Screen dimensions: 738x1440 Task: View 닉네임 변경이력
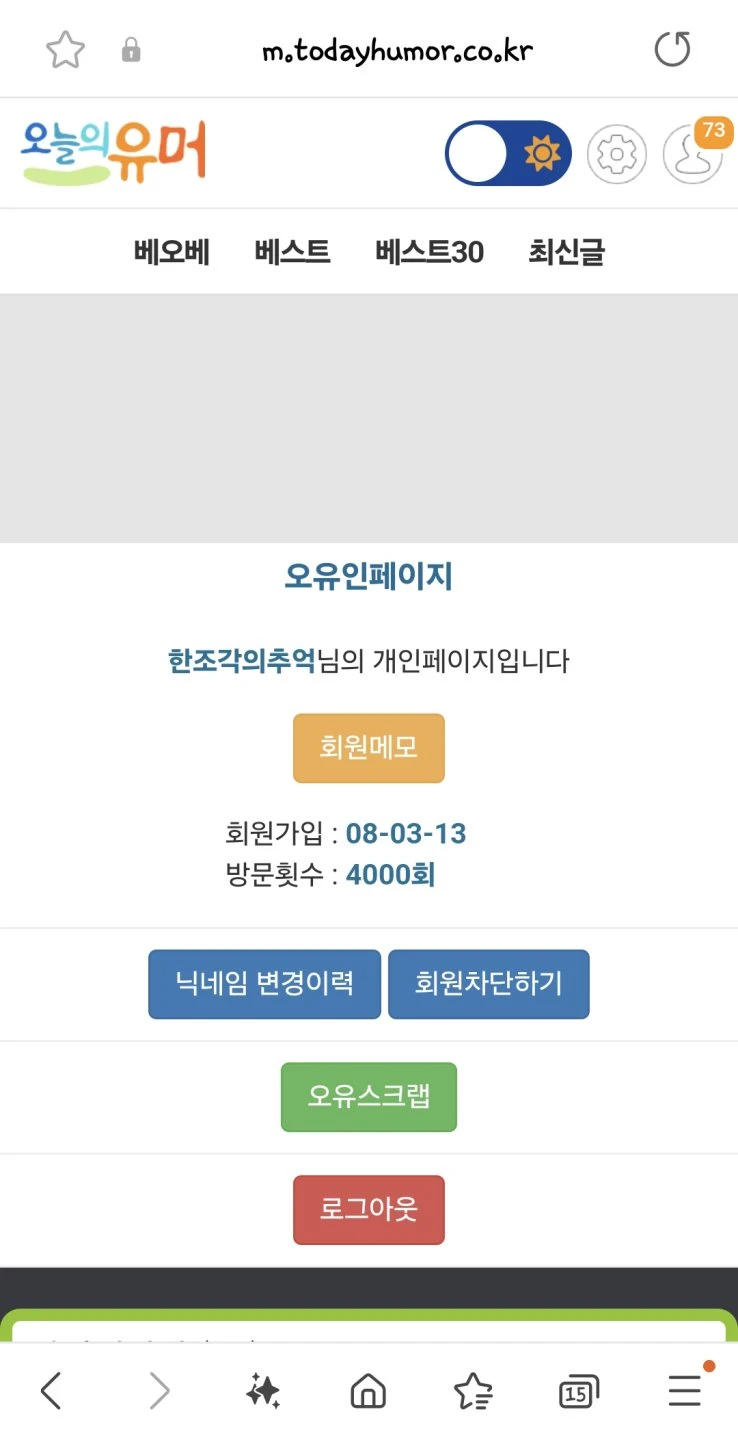264,984
